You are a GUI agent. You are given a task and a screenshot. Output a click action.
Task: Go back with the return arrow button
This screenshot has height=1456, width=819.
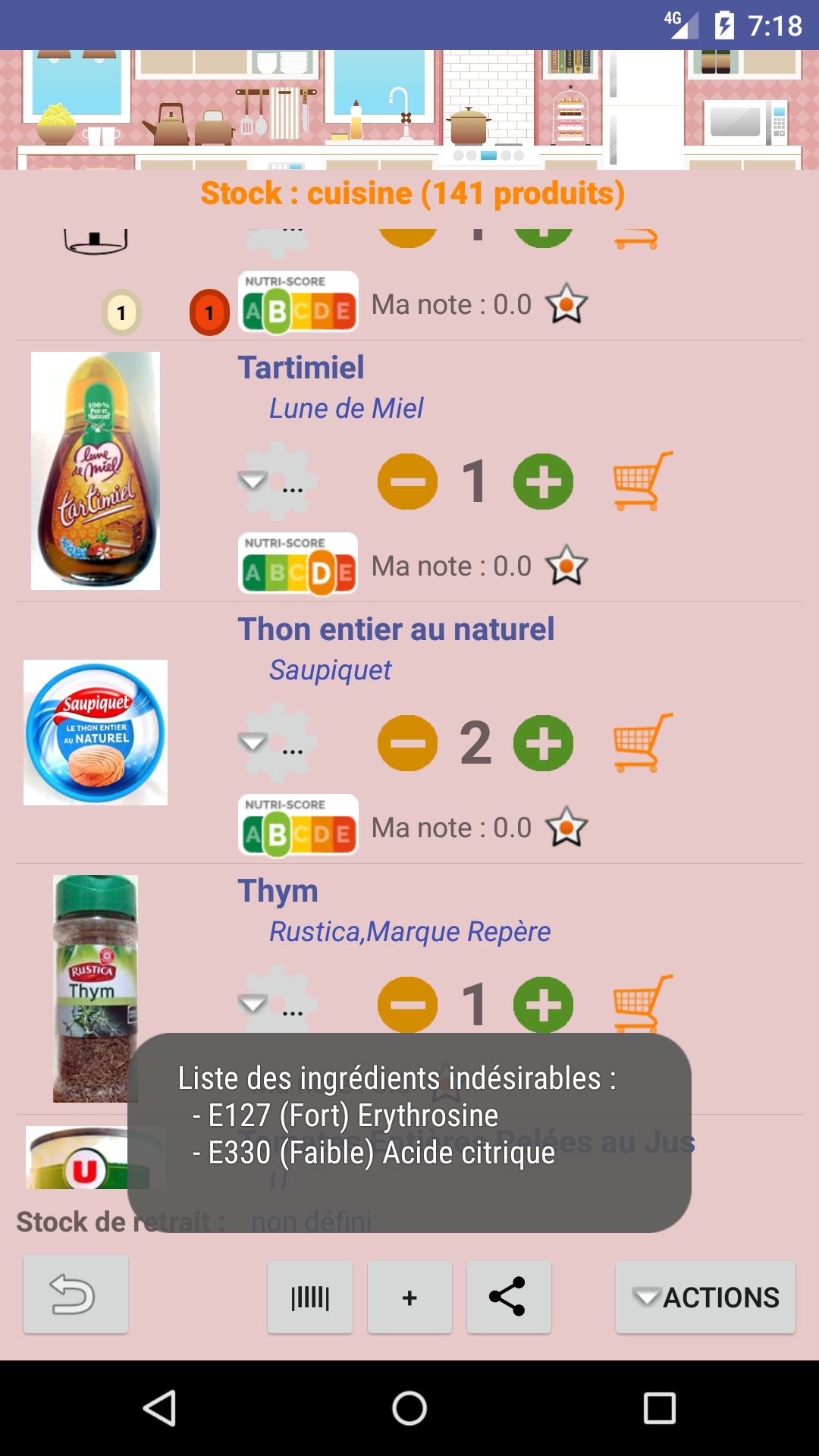[75, 1294]
